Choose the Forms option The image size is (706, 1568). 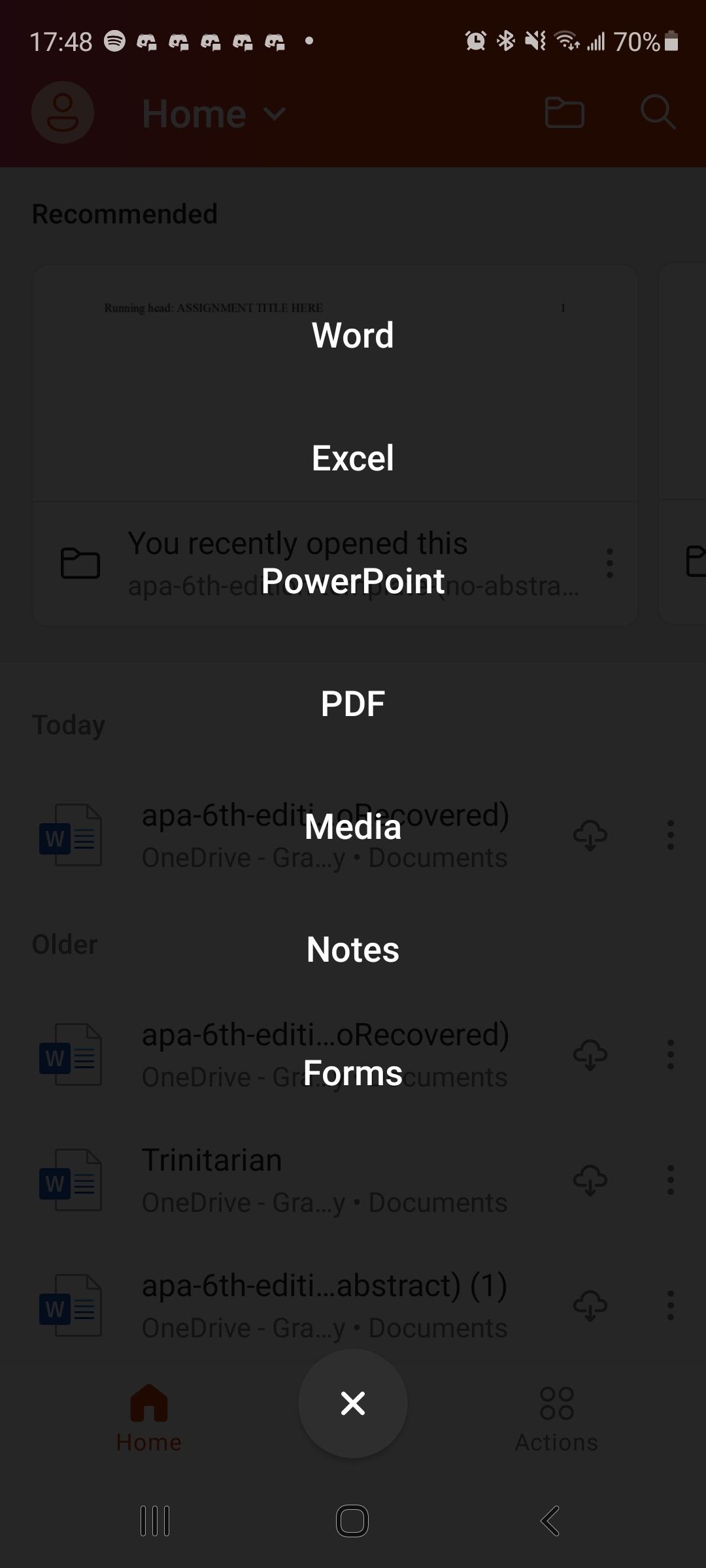353,1073
